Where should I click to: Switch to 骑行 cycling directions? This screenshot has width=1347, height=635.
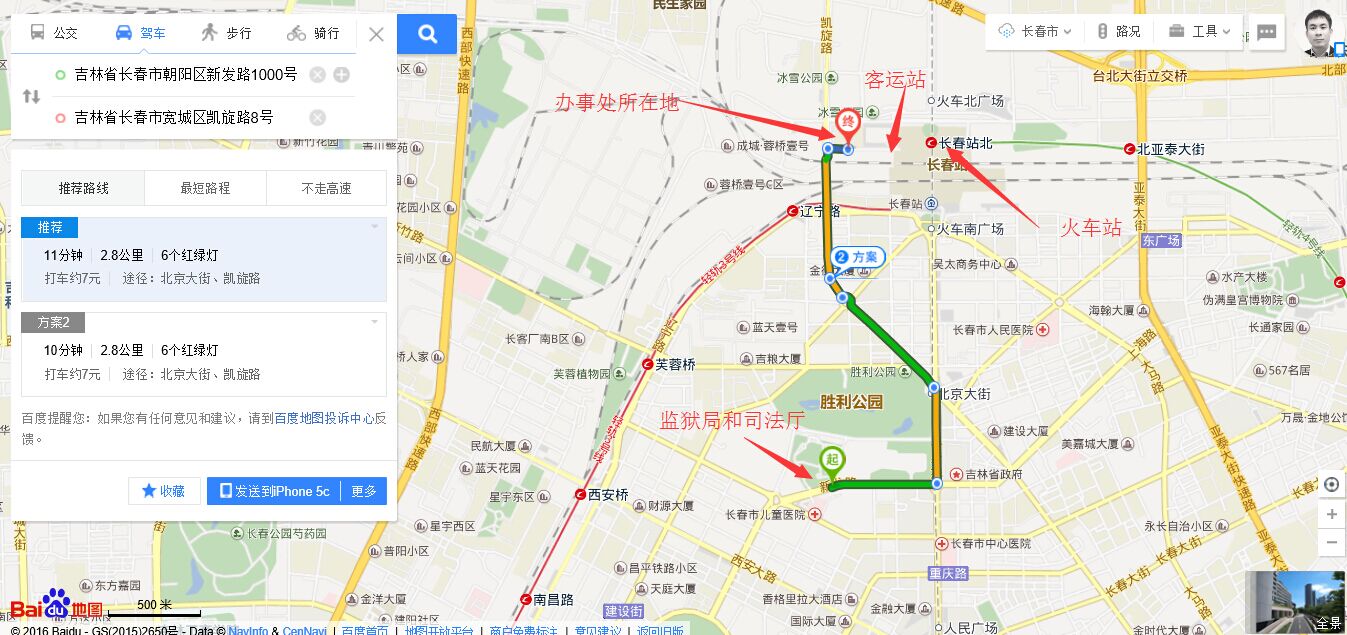tap(313, 33)
